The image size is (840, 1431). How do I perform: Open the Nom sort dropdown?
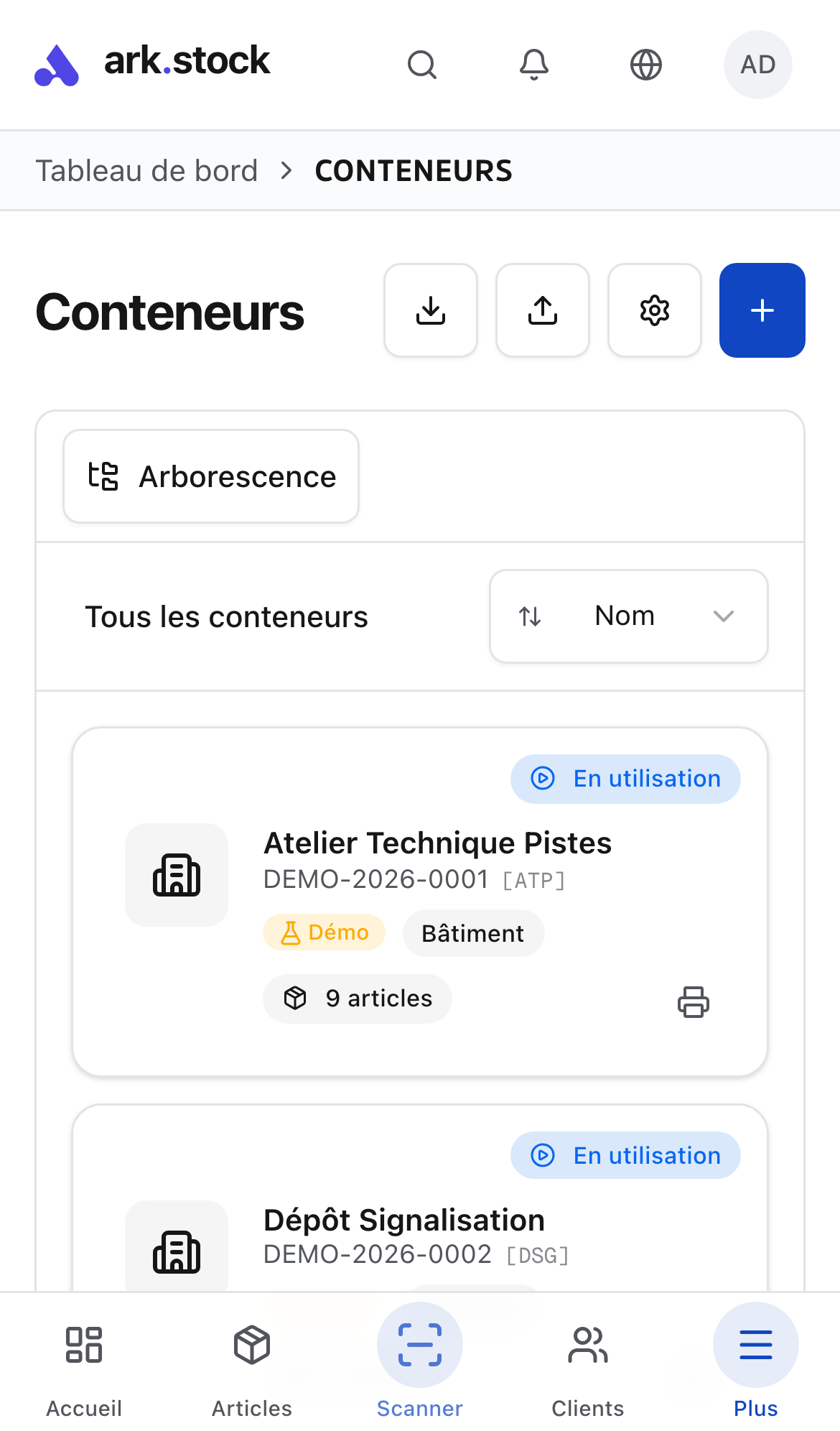click(623, 616)
